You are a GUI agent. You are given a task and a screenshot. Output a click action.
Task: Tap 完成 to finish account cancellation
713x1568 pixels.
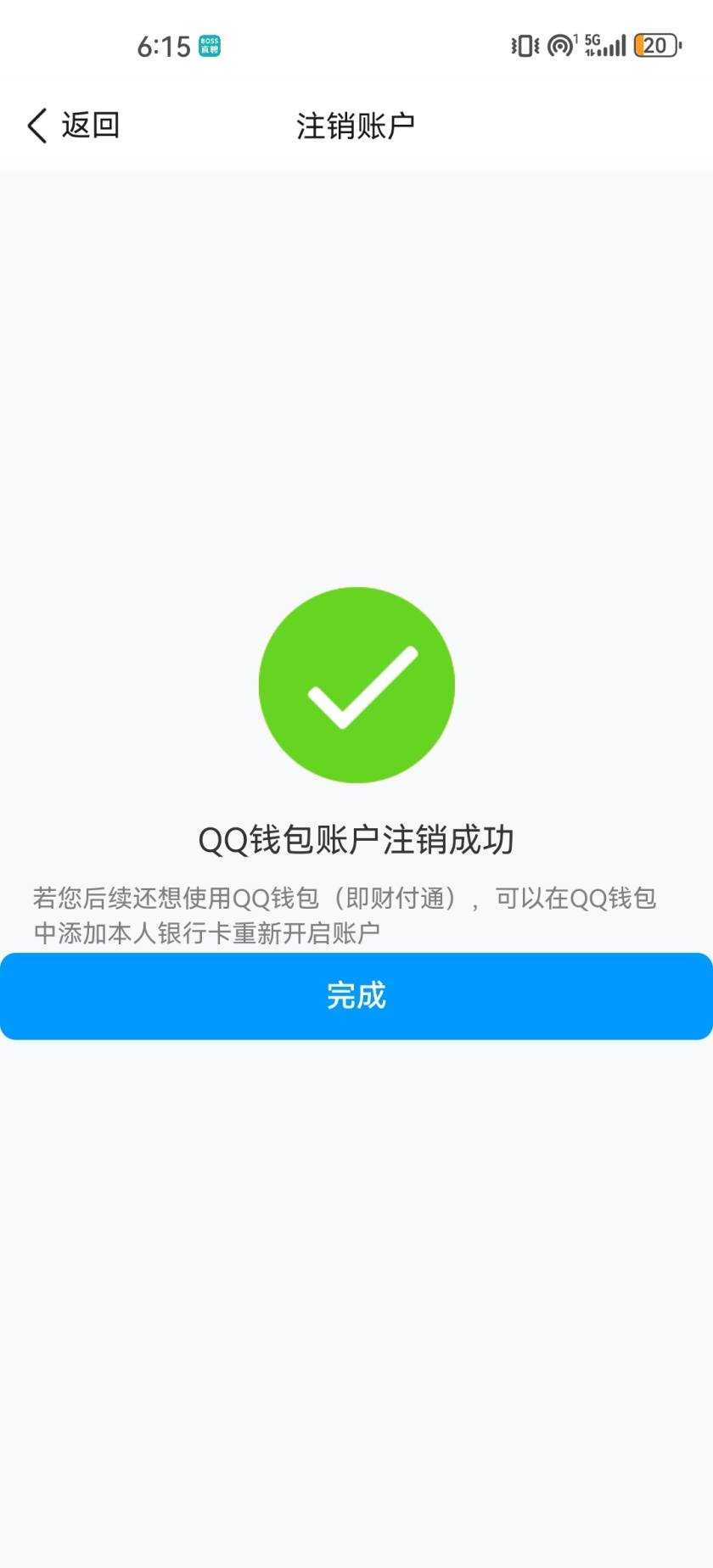[x=356, y=996]
